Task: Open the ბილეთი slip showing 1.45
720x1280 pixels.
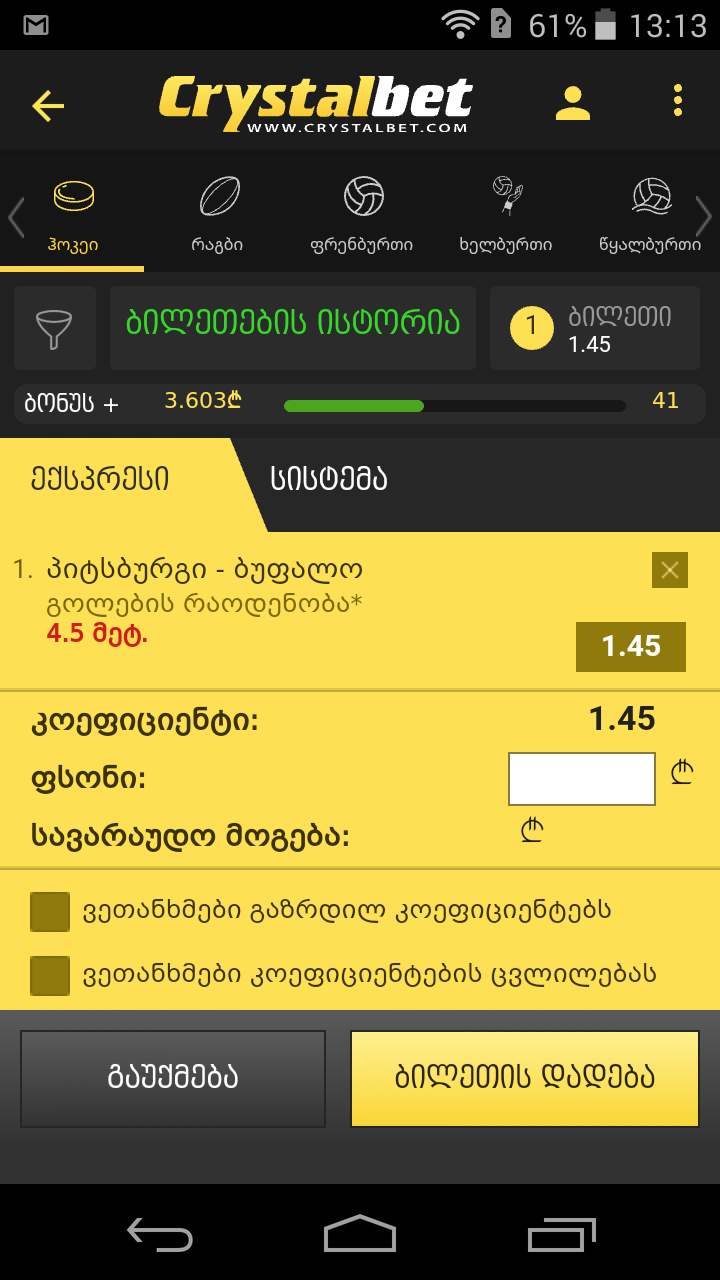Action: point(595,328)
